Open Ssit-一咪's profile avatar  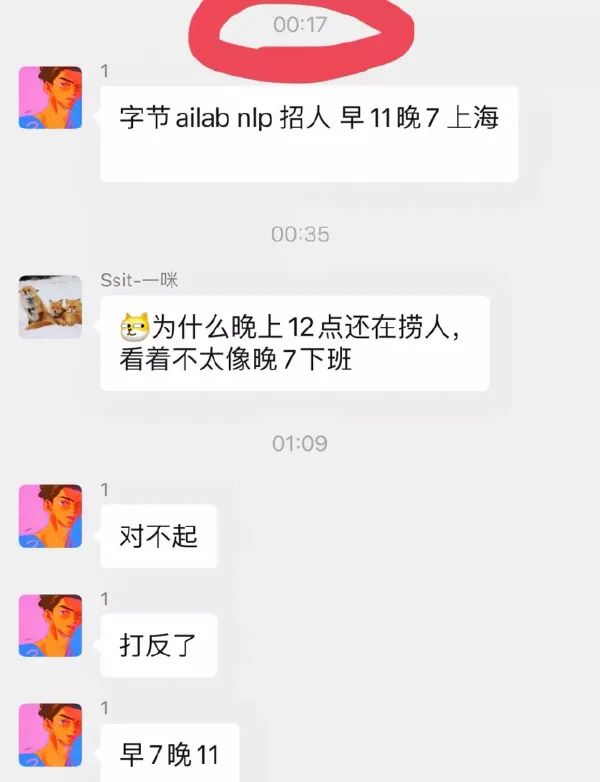click(50, 307)
